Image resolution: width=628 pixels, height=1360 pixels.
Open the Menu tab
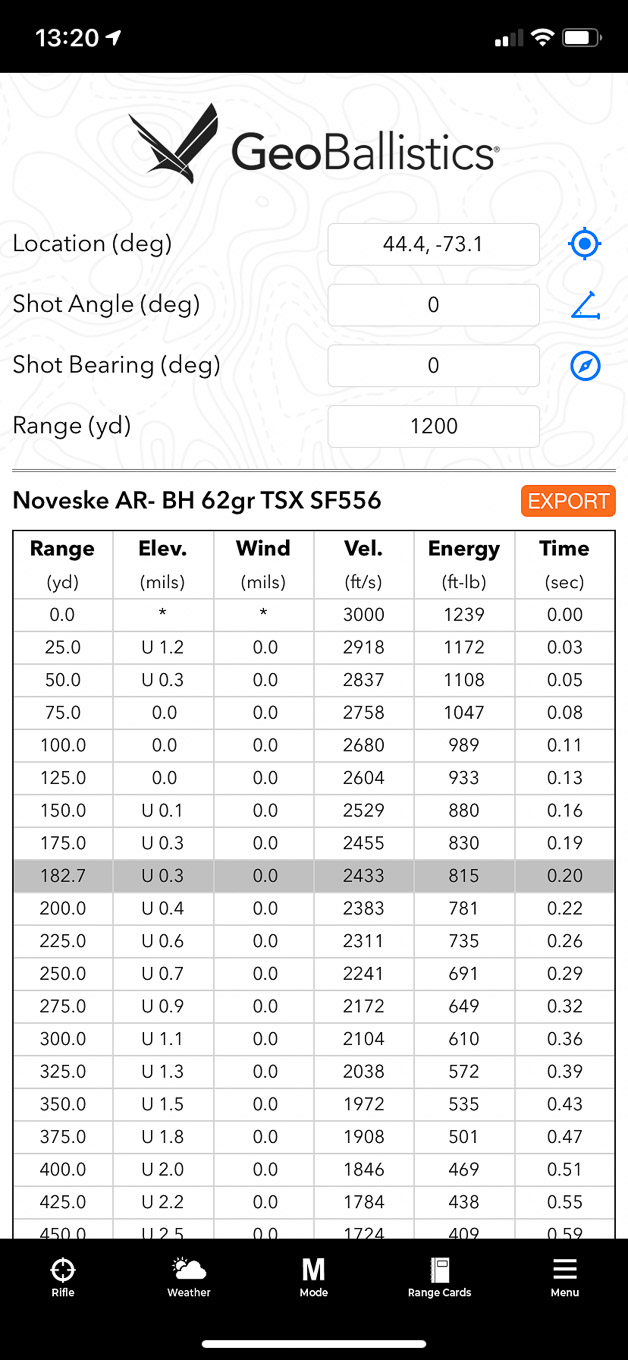[x=565, y=1277]
